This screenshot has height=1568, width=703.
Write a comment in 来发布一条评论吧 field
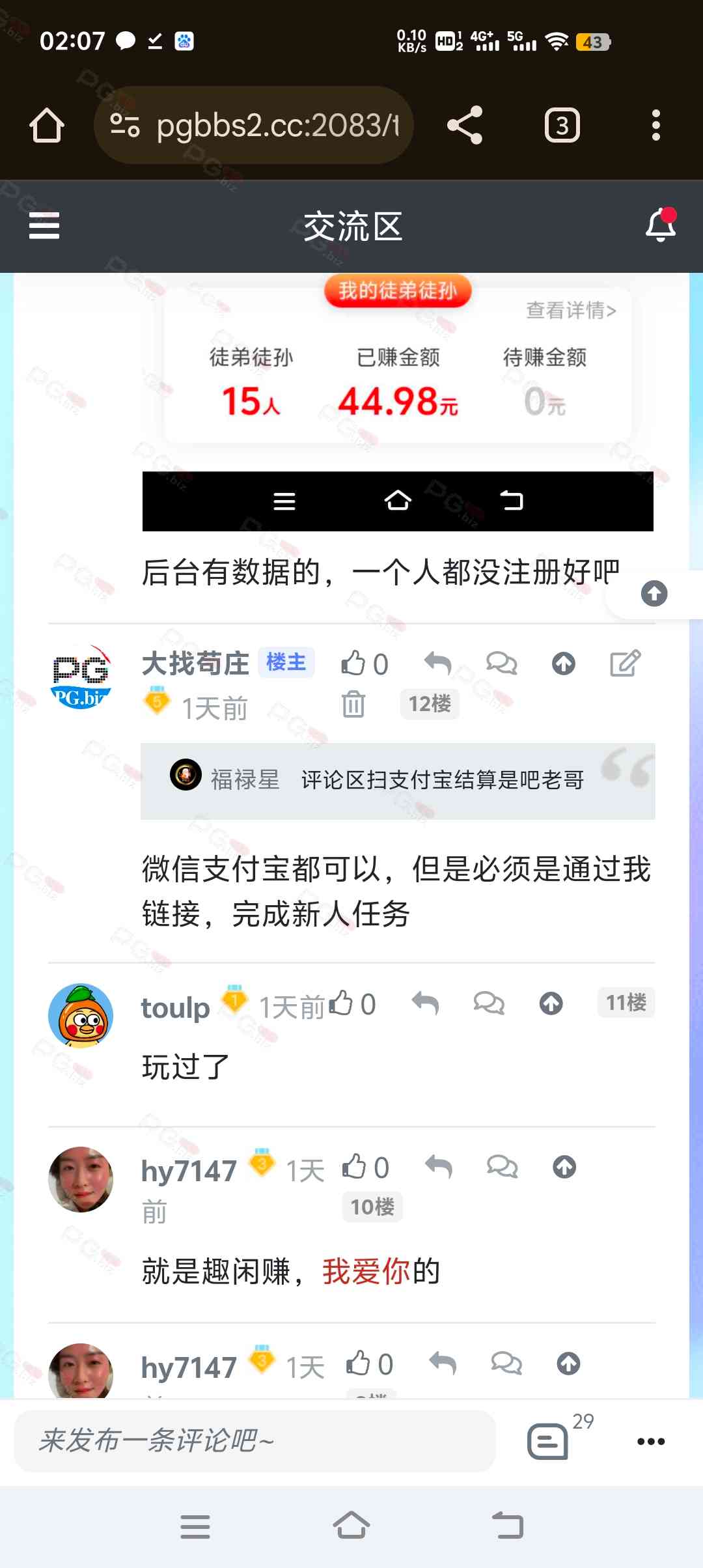(254, 1441)
